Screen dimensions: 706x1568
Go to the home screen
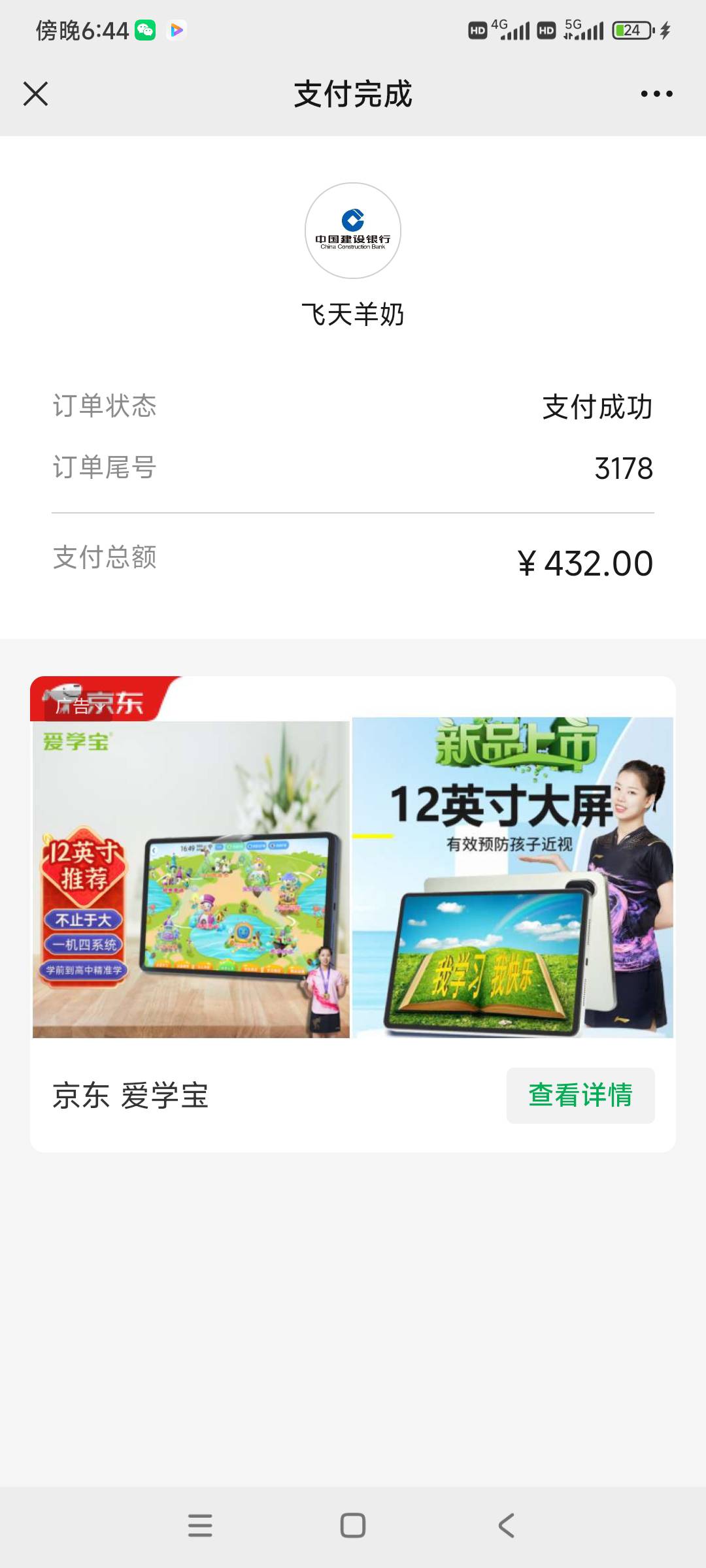tap(353, 1526)
